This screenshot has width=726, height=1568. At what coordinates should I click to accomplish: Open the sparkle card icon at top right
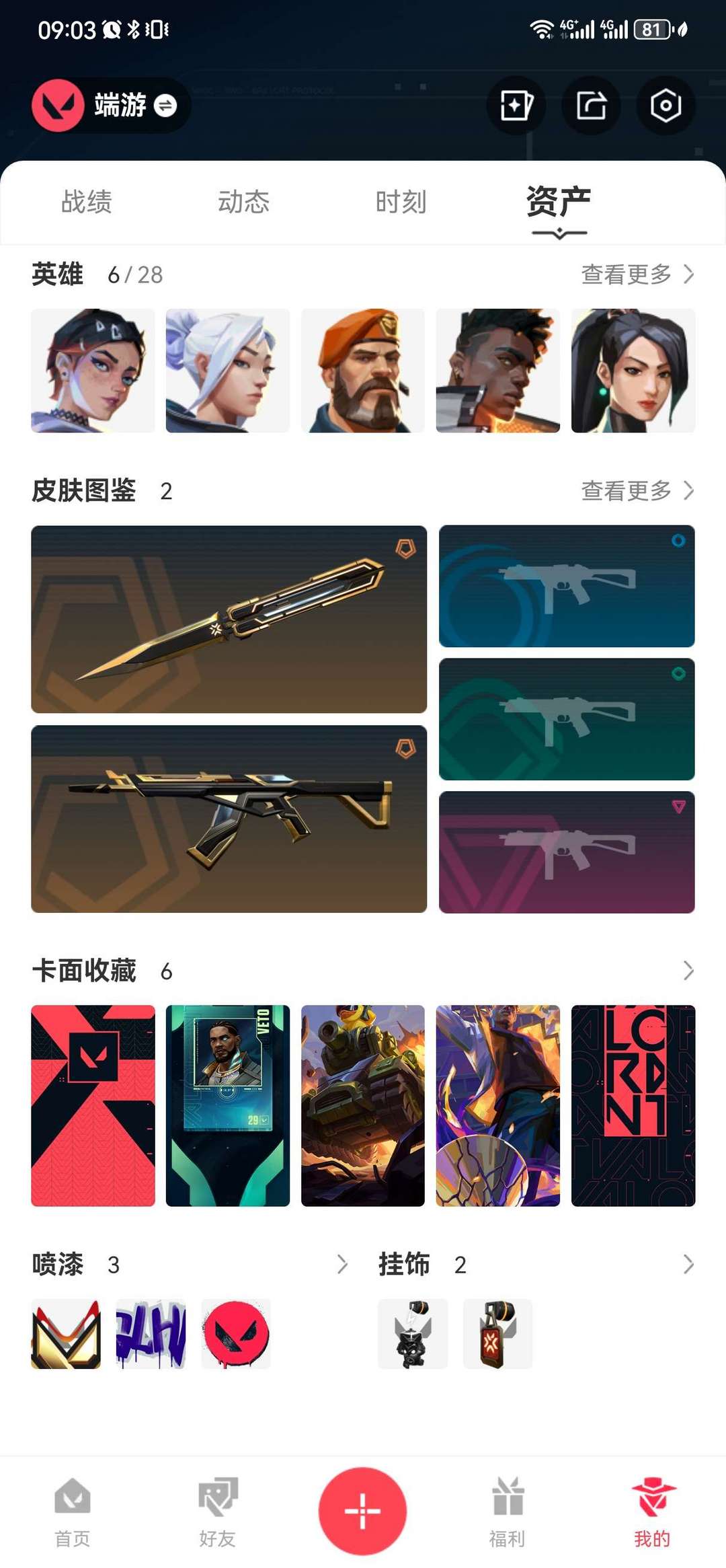pos(514,106)
